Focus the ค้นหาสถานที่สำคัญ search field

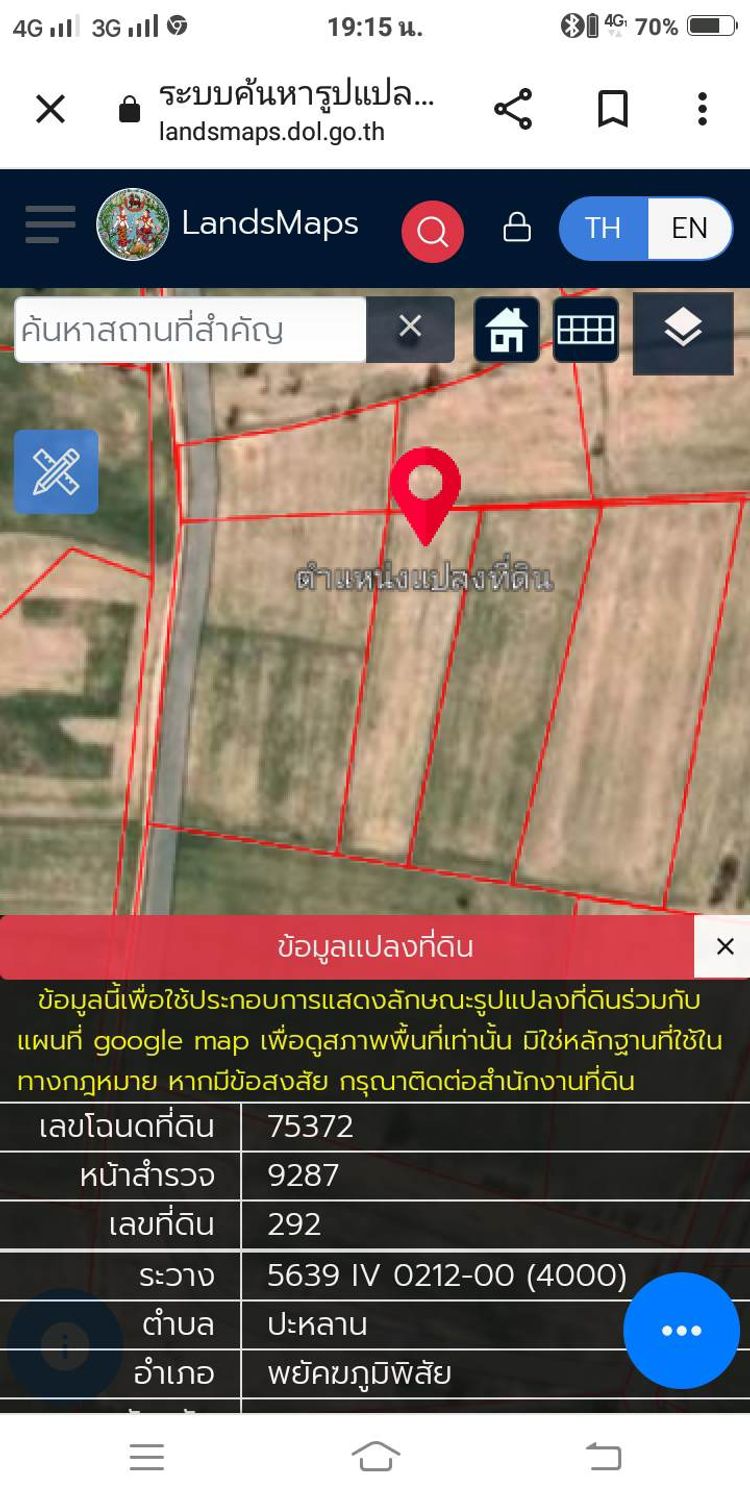pyautogui.click(x=190, y=329)
